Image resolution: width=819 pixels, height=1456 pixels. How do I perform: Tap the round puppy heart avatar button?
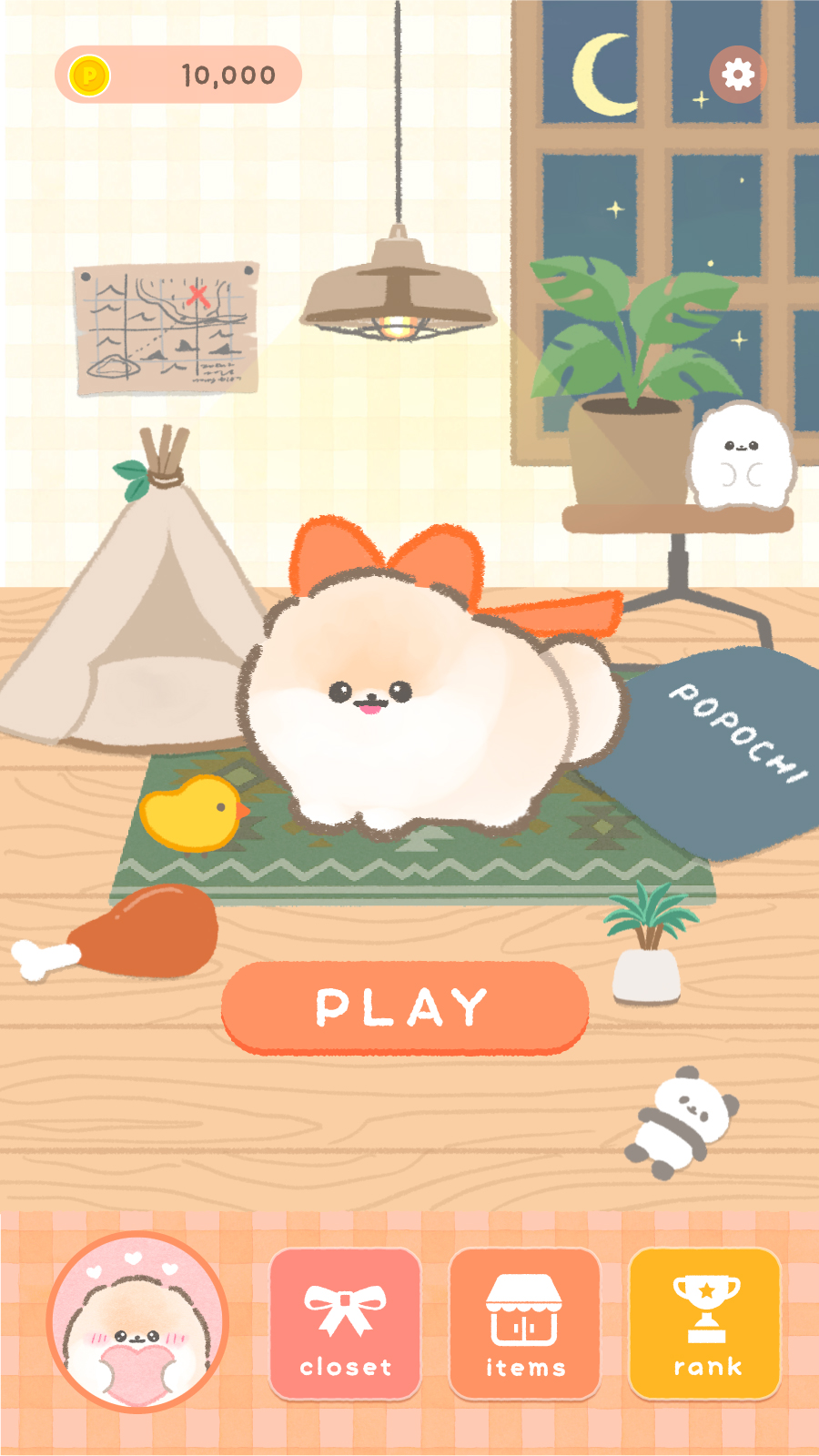tap(136, 1321)
